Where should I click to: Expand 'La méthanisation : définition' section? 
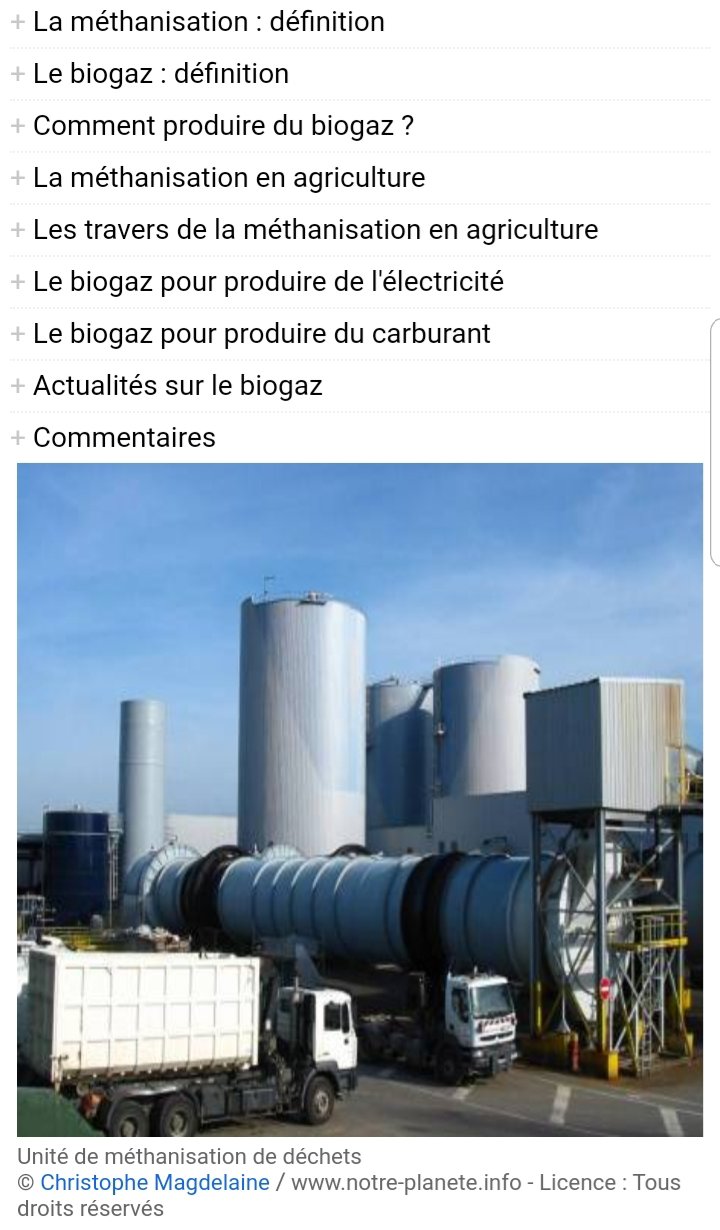pyautogui.click(x=208, y=22)
